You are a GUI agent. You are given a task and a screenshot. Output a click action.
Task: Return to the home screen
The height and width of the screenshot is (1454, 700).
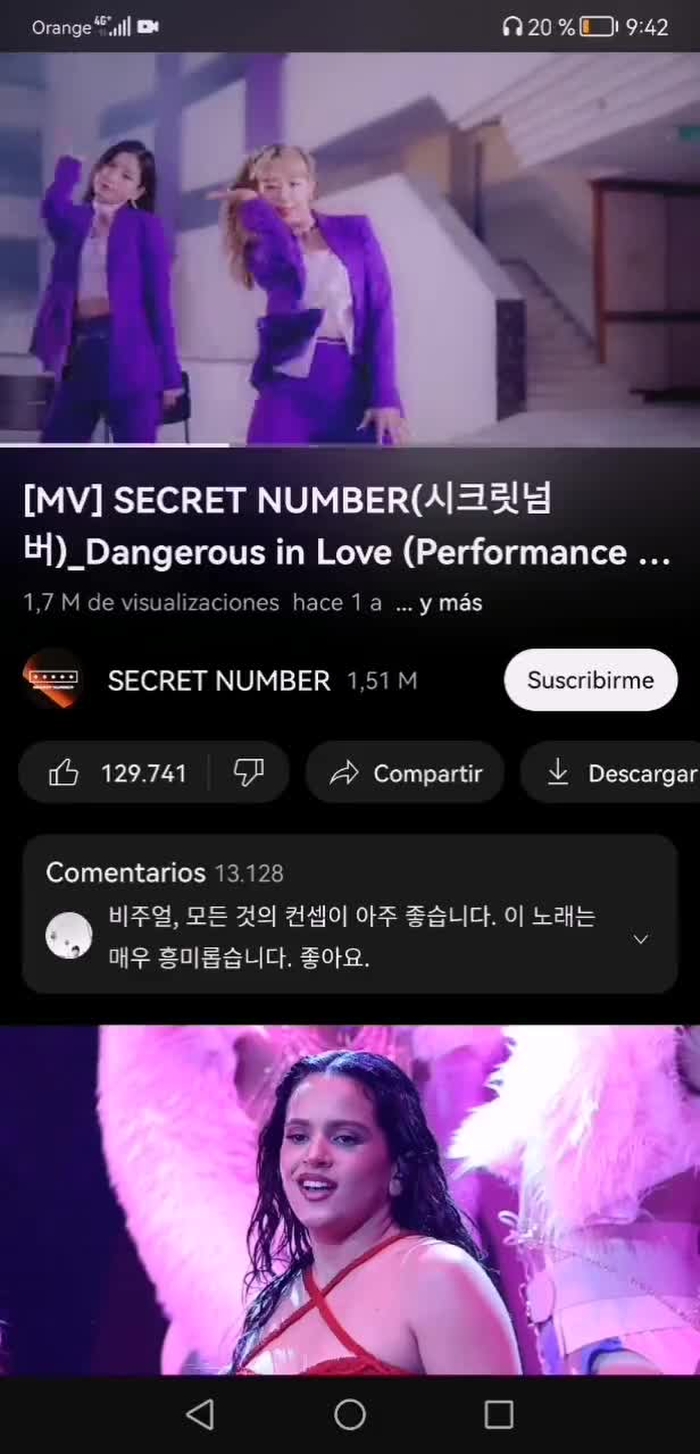click(350, 1414)
